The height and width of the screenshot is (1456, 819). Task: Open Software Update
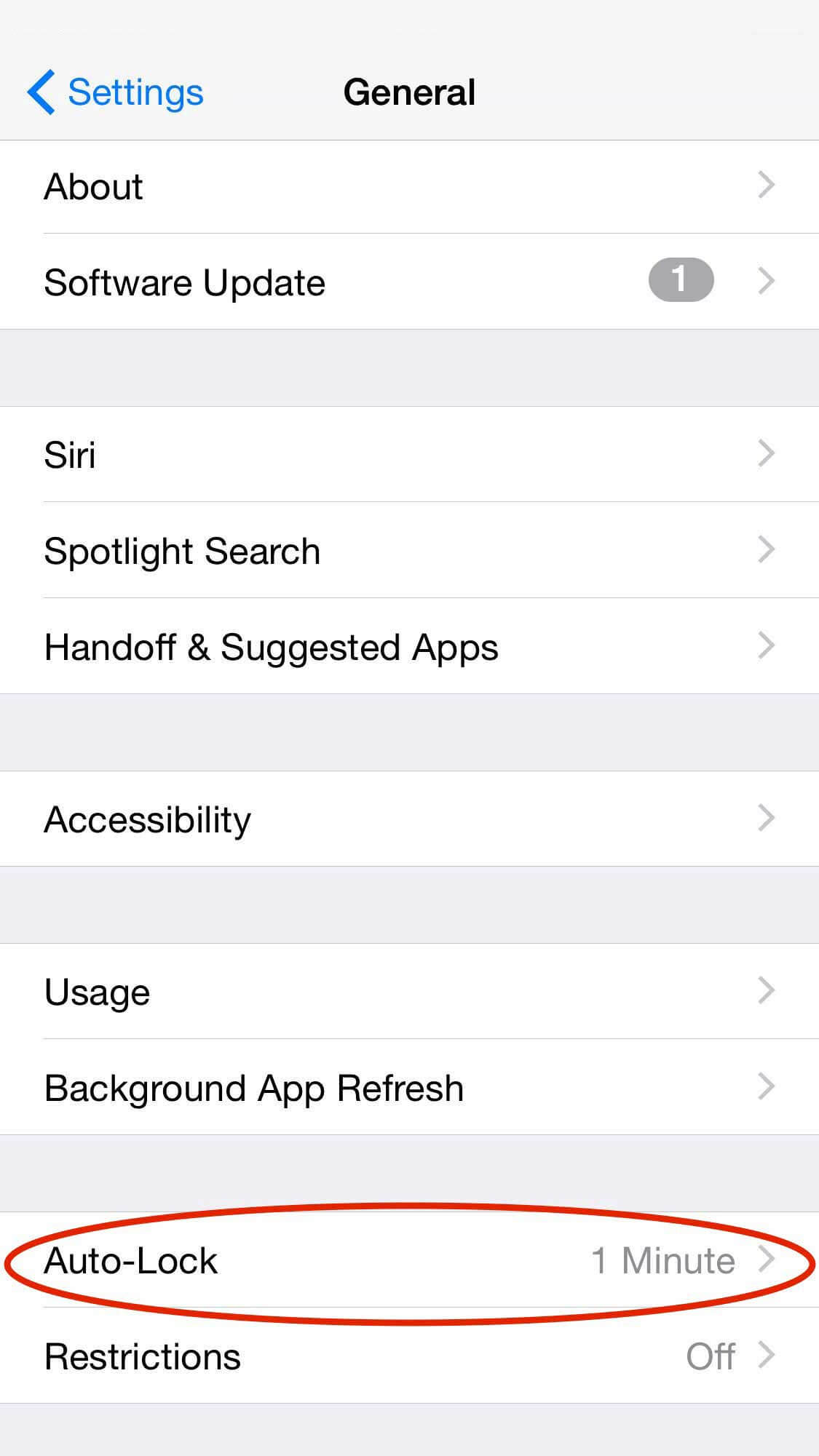point(408,282)
